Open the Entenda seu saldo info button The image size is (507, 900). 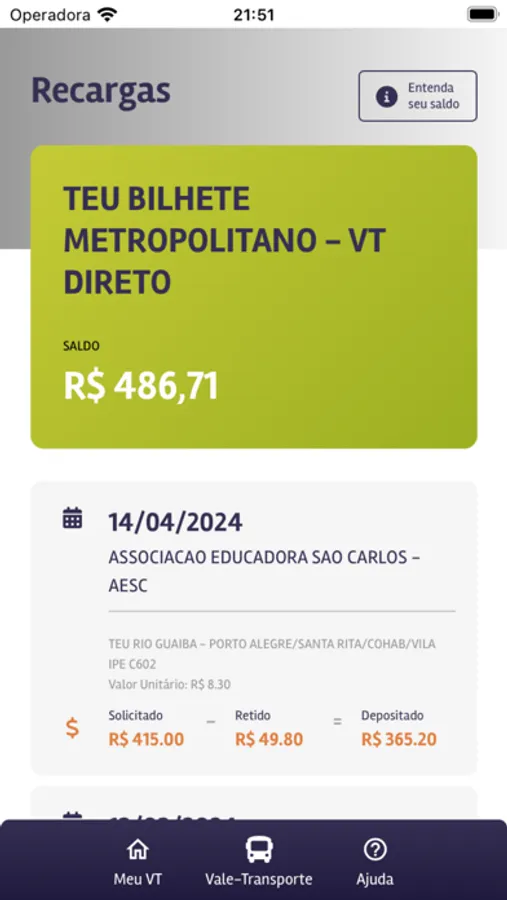[417, 96]
